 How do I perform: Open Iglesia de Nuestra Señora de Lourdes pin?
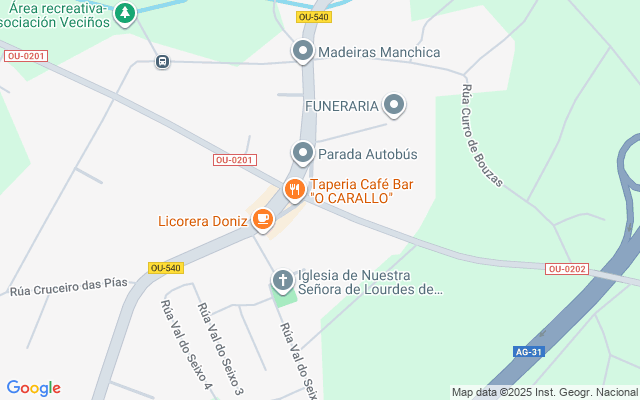(283, 282)
